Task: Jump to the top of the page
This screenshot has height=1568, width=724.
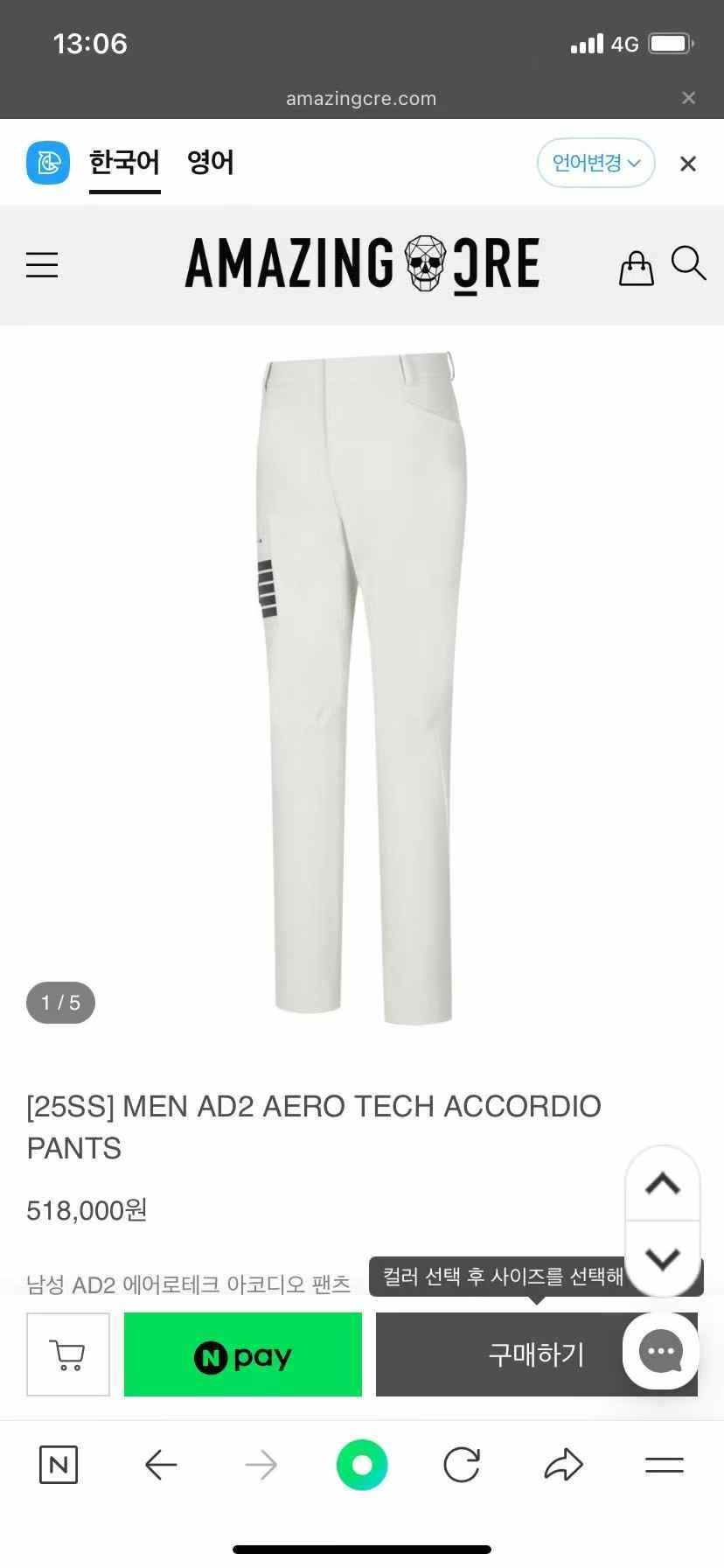Action: (x=662, y=1184)
